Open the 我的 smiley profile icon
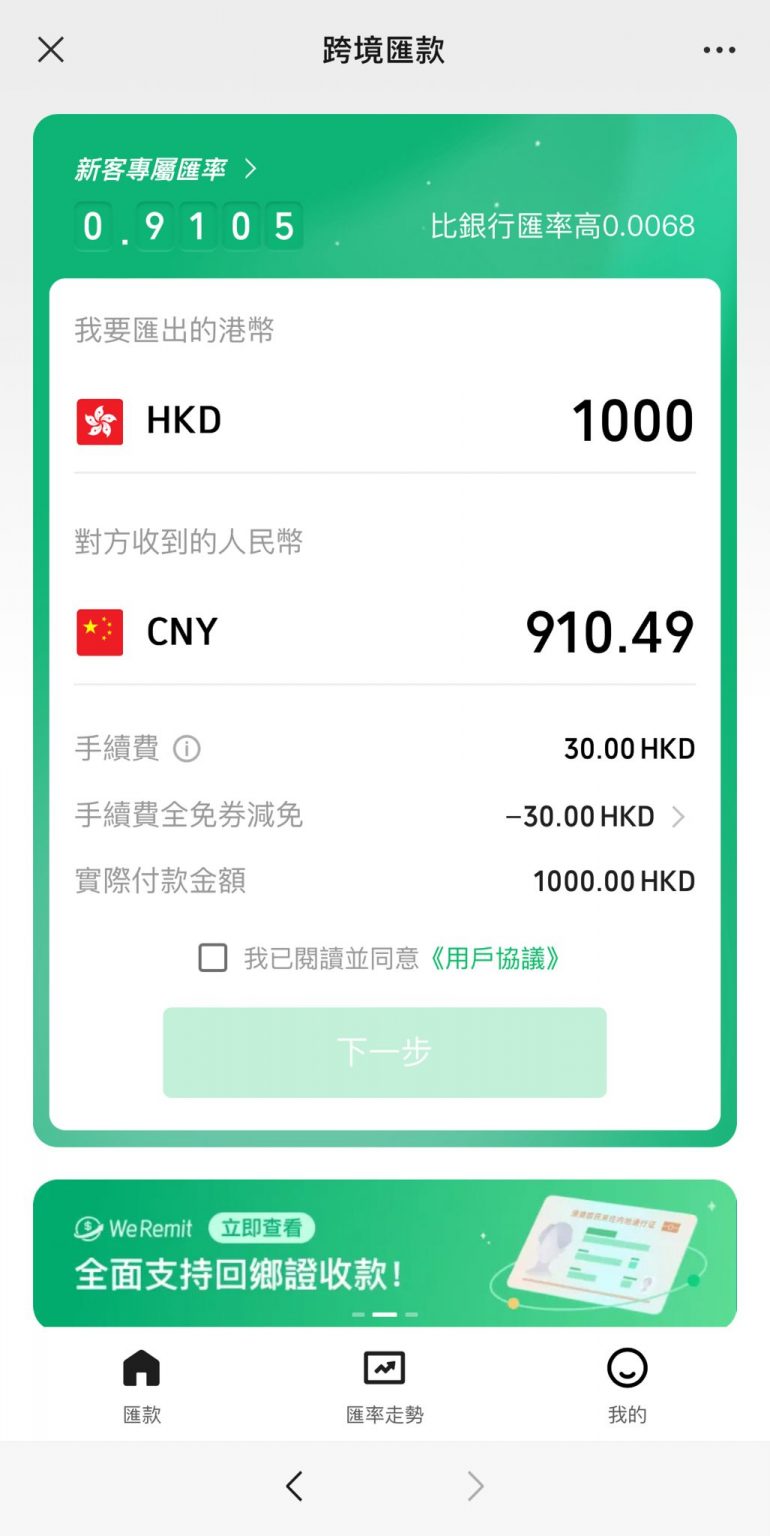The image size is (770, 1536). (x=627, y=1367)
